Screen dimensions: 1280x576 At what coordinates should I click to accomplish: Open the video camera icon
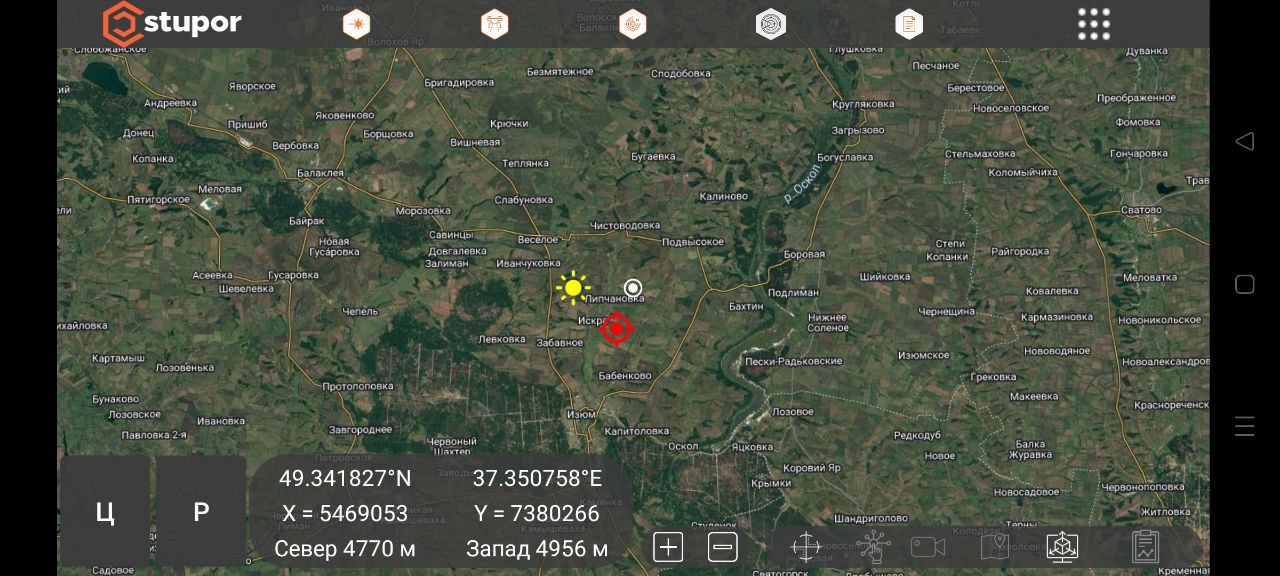pos(928,547)
